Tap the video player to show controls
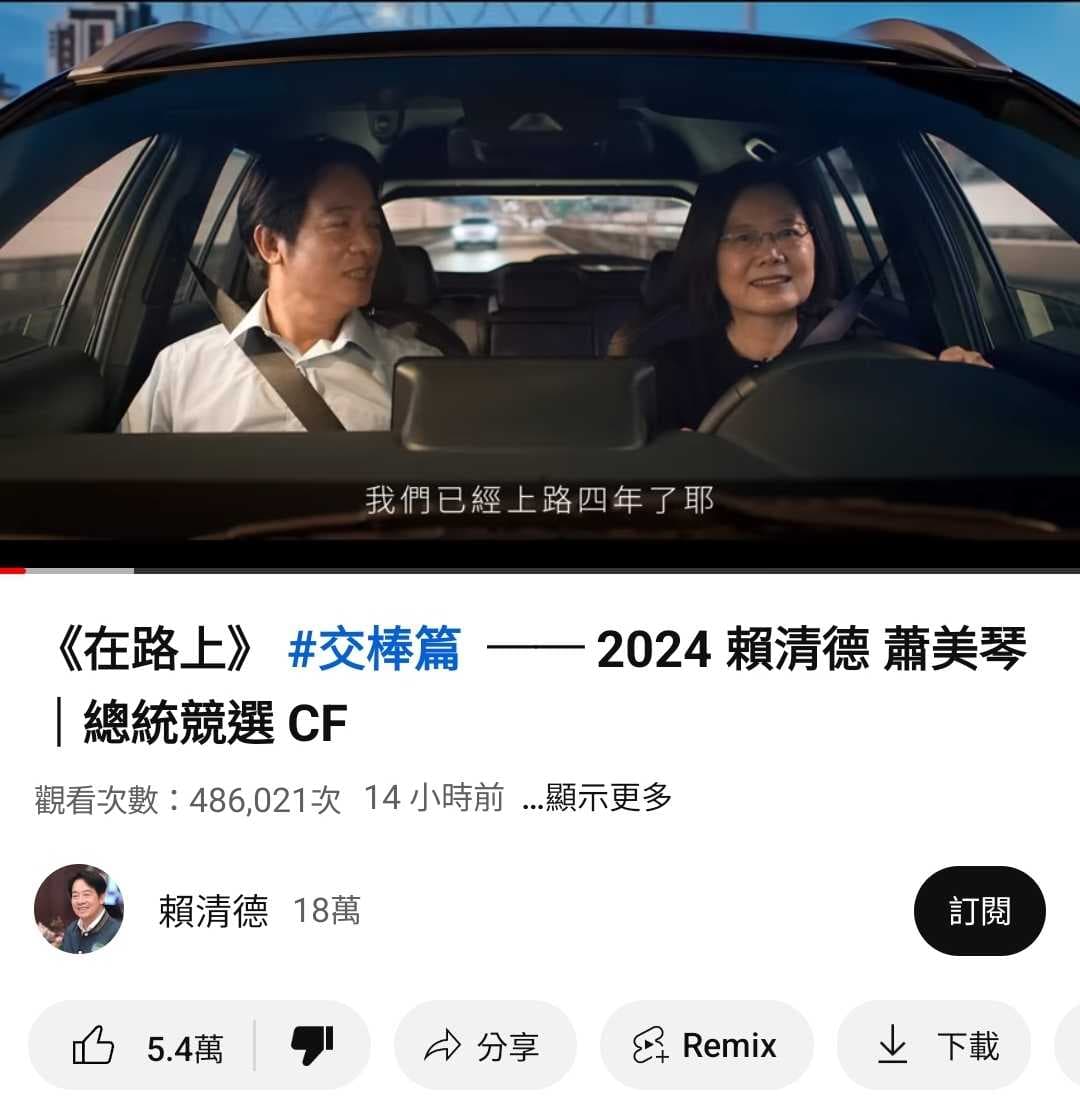The height and width of the screenshot is (1114, 1080). click(540, 280)
